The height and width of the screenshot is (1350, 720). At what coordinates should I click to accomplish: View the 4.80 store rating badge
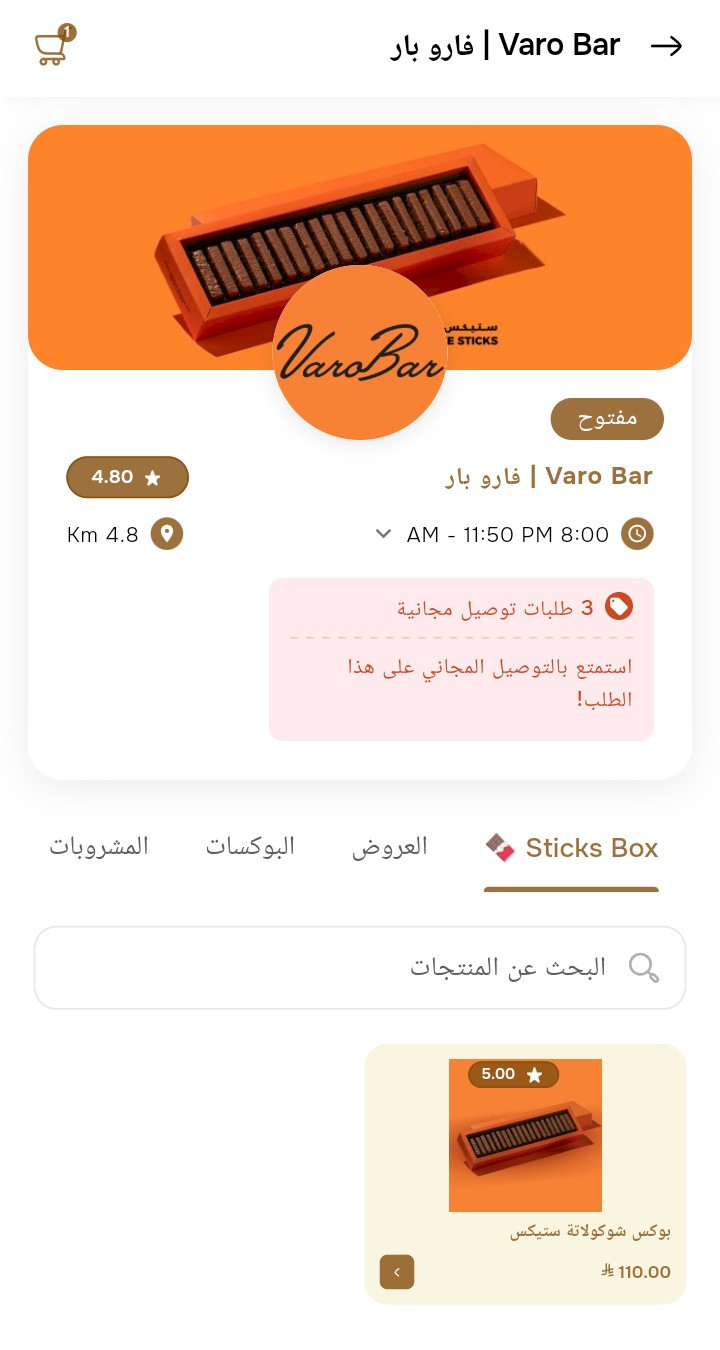(128, 477)
